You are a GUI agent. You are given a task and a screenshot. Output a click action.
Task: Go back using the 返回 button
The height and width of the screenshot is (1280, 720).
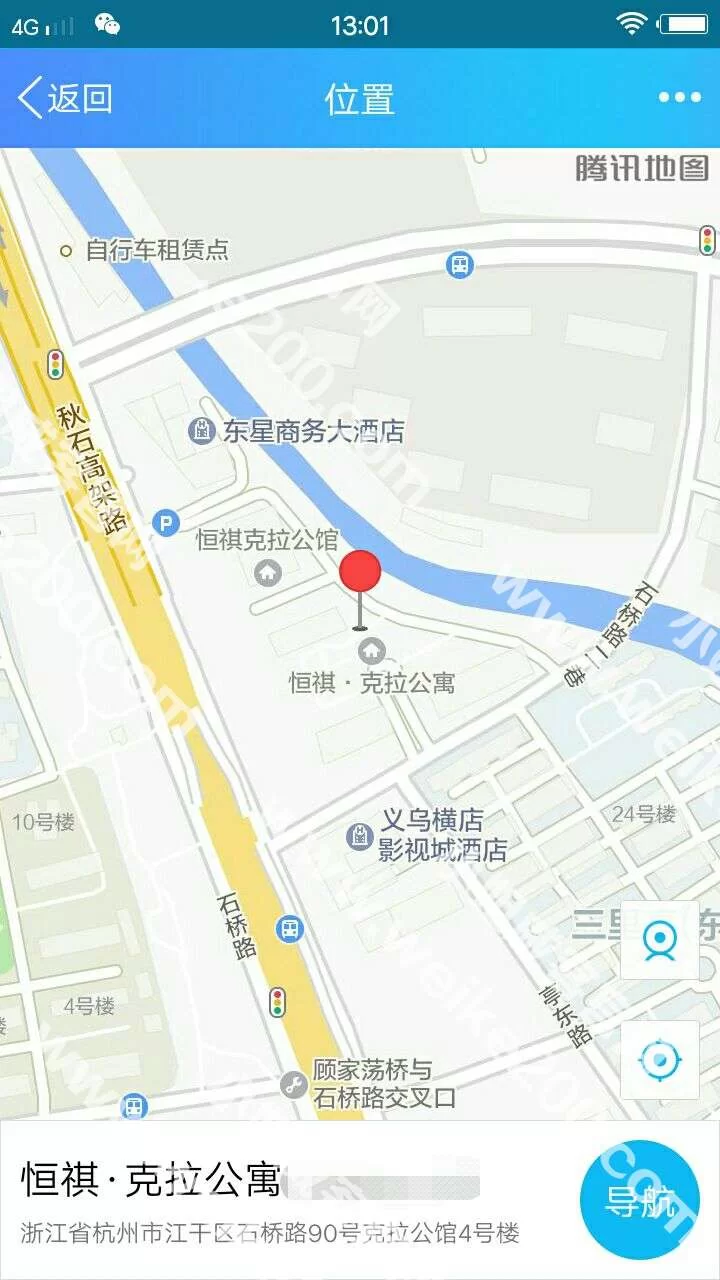pos(65,98)
